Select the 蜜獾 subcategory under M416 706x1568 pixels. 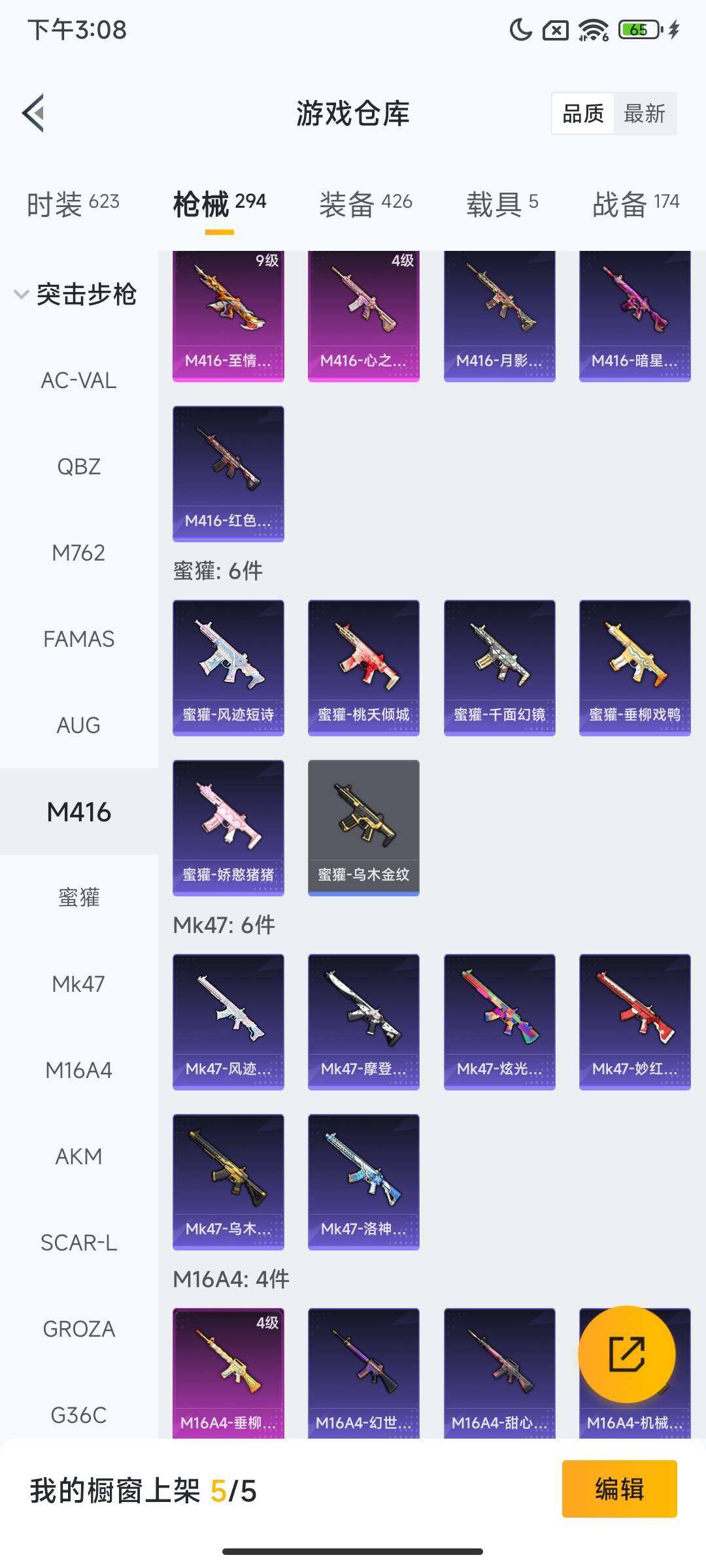tap(78, 896)
